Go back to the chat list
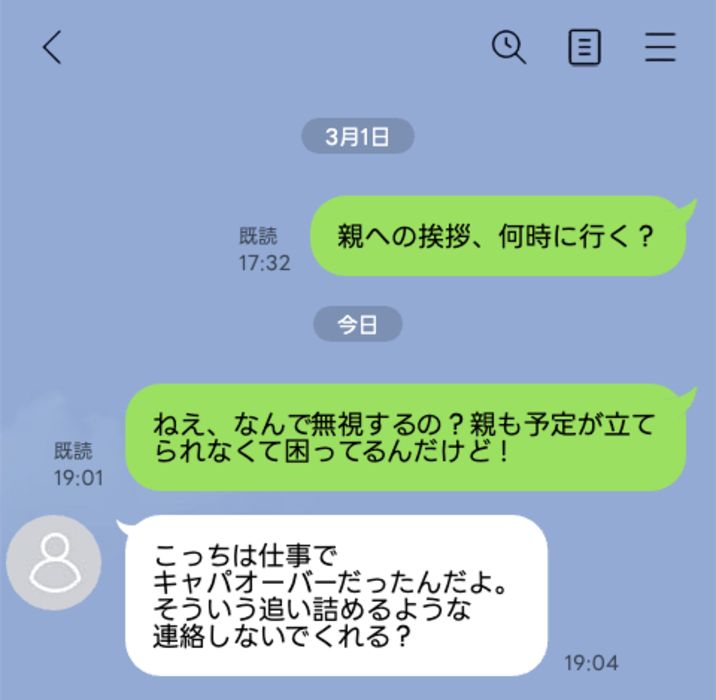This screenshot has width=716, height=700. [x=53, y=47]
